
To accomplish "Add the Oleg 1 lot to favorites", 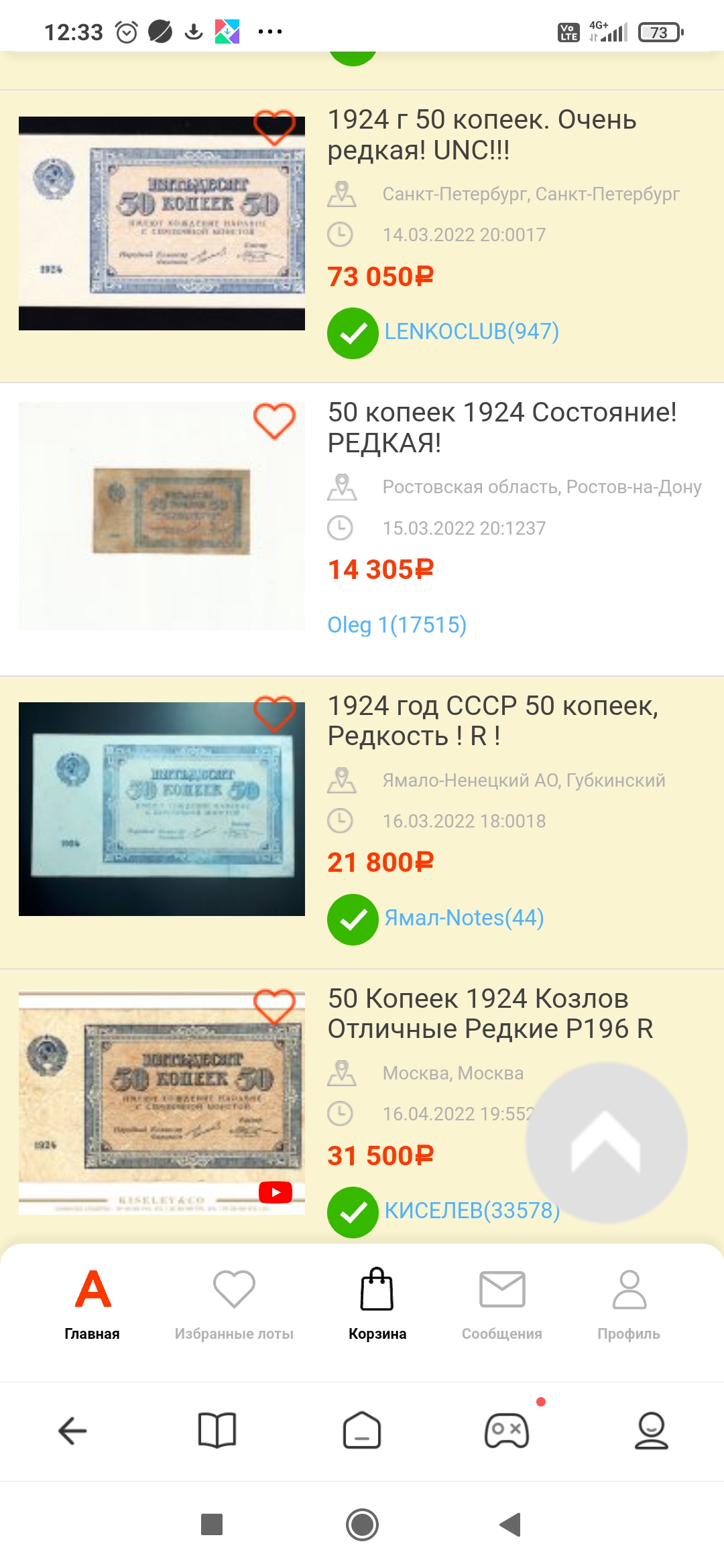I will coord(274,421).
